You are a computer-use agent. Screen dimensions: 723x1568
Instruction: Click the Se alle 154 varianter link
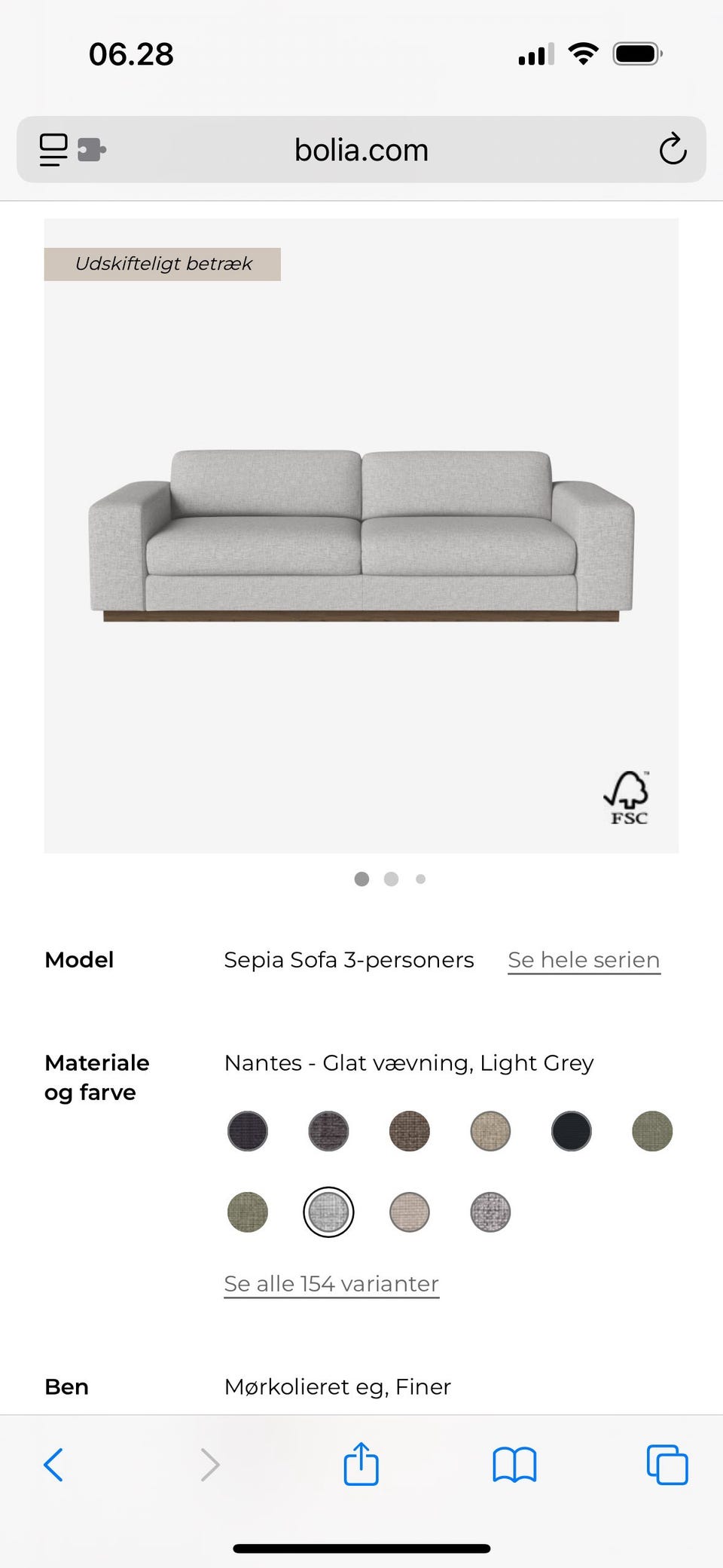331,1283
